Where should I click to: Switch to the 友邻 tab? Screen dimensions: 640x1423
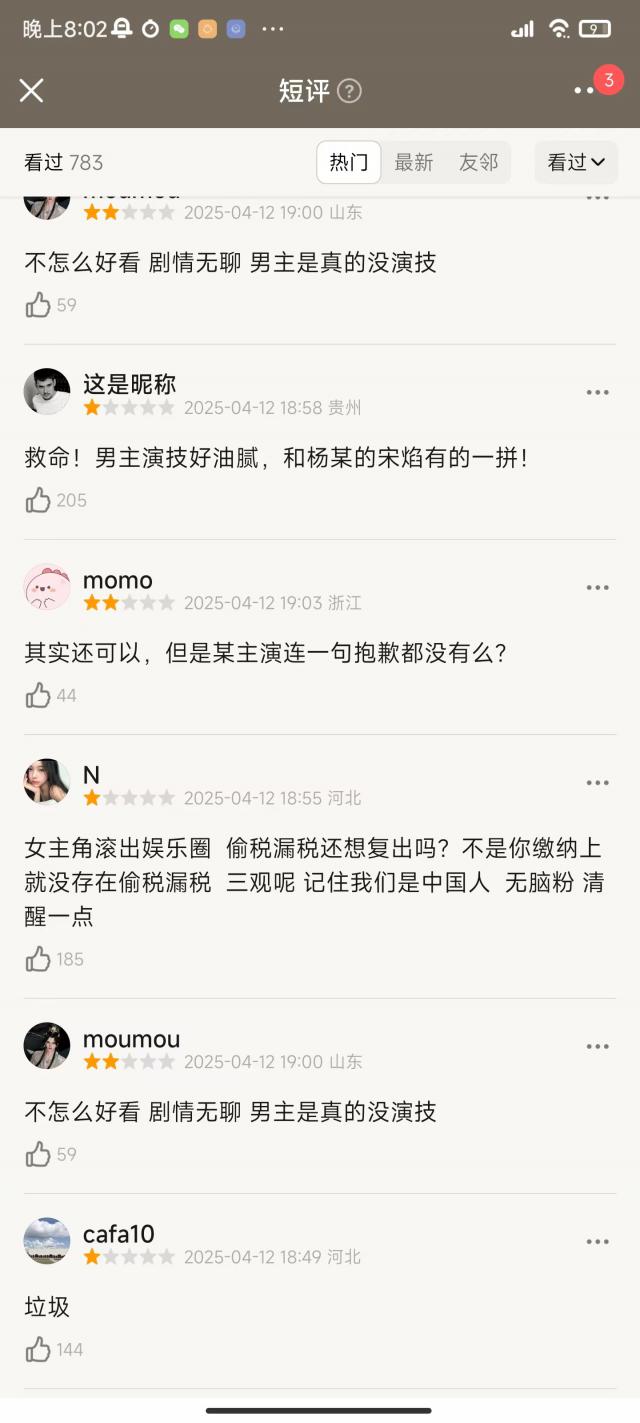coord(478,162)
